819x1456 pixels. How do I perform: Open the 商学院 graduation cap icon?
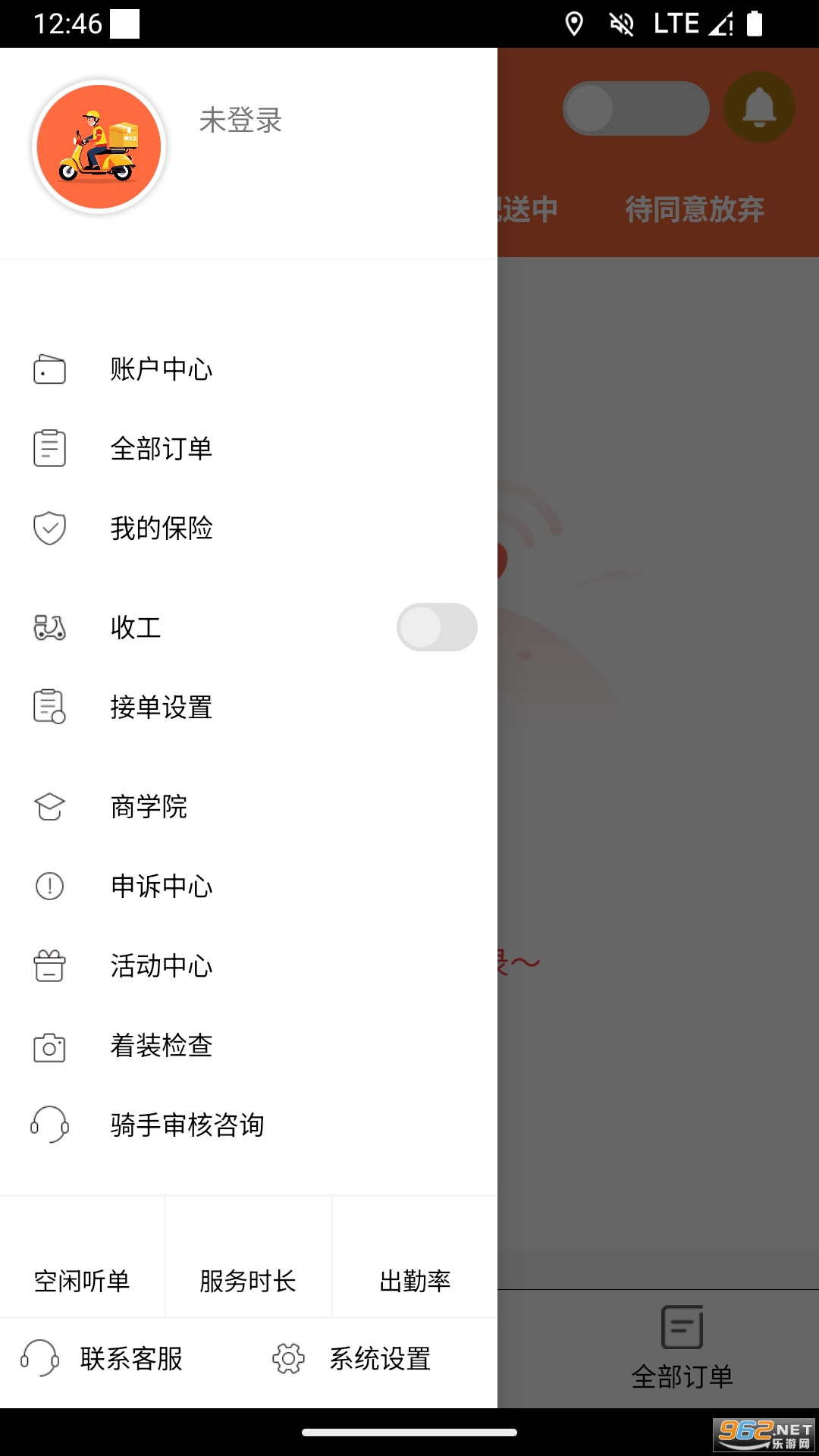point(49,807)
